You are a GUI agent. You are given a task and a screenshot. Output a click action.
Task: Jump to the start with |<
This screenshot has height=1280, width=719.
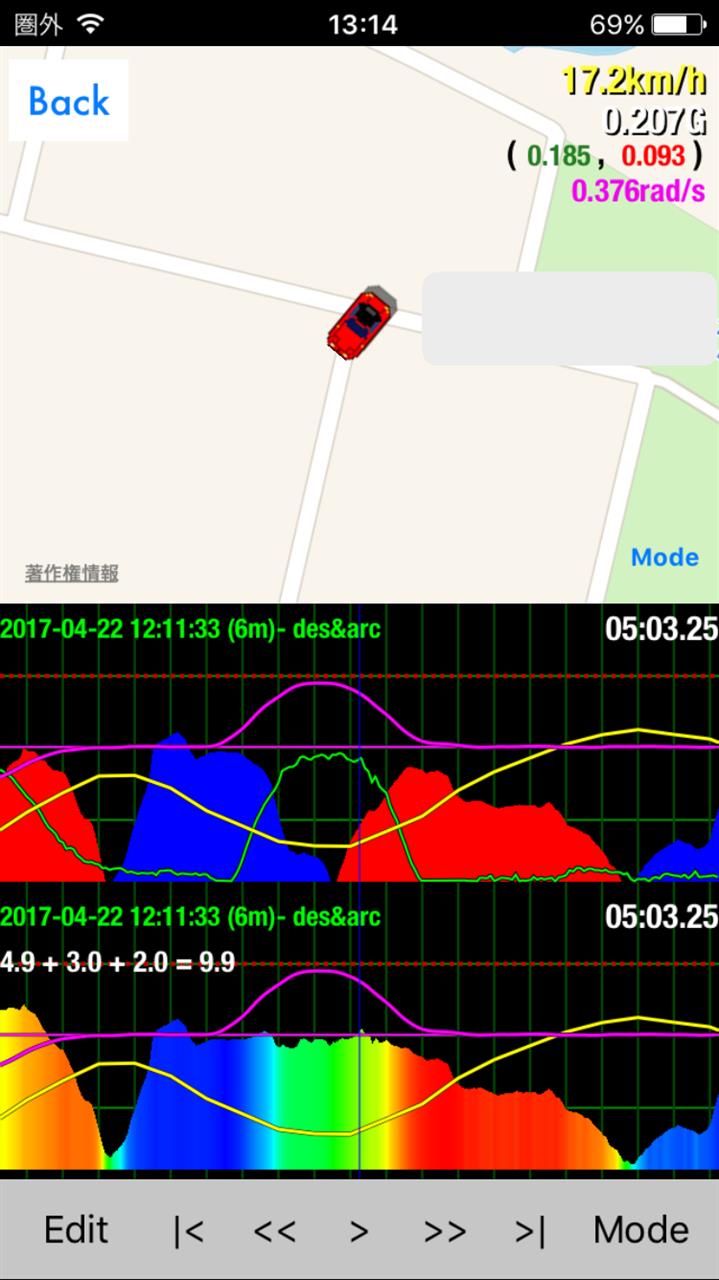(x=188, y=1231)
